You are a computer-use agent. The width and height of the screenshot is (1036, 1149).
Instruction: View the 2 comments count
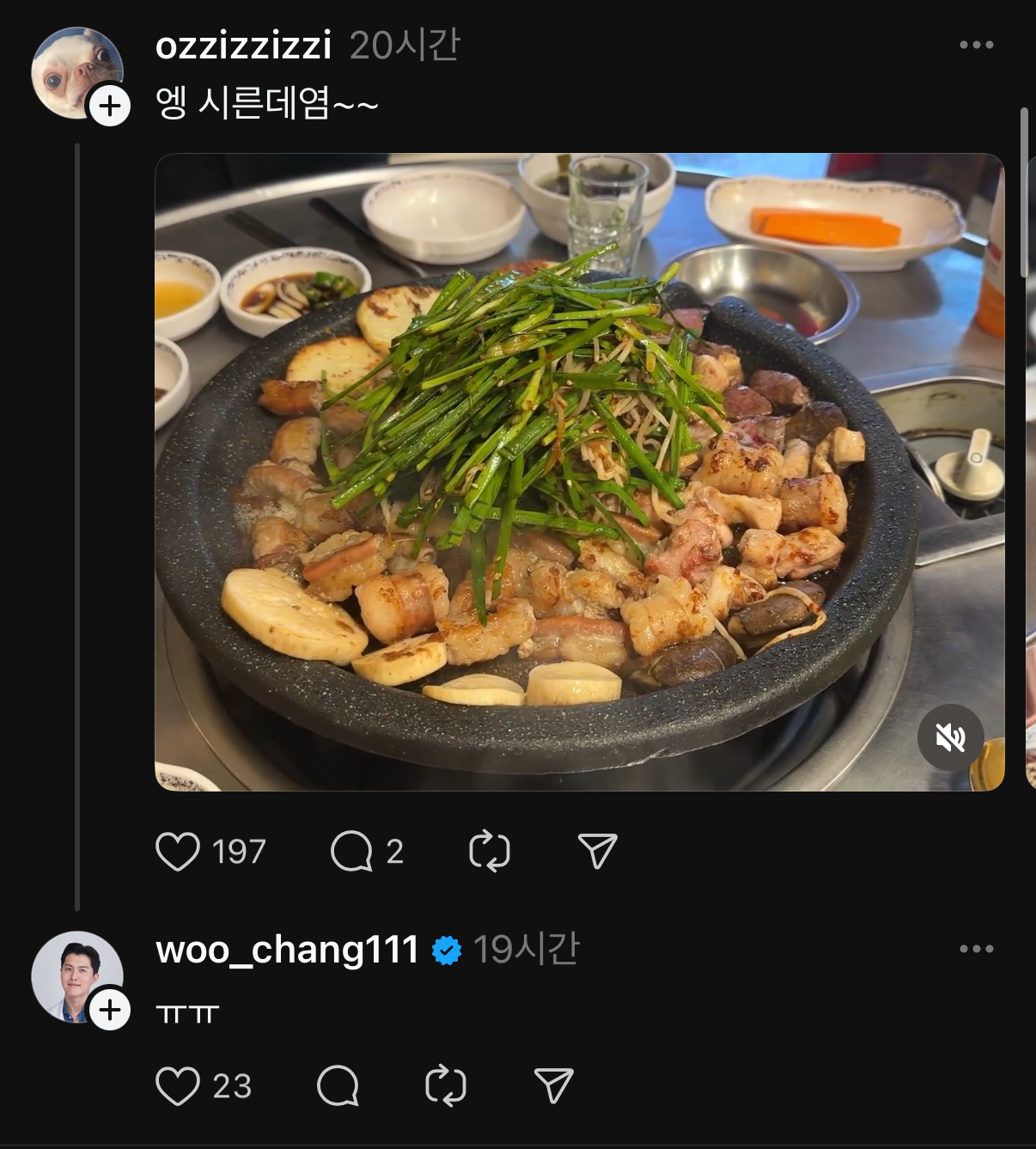click(x=393, y=851)
